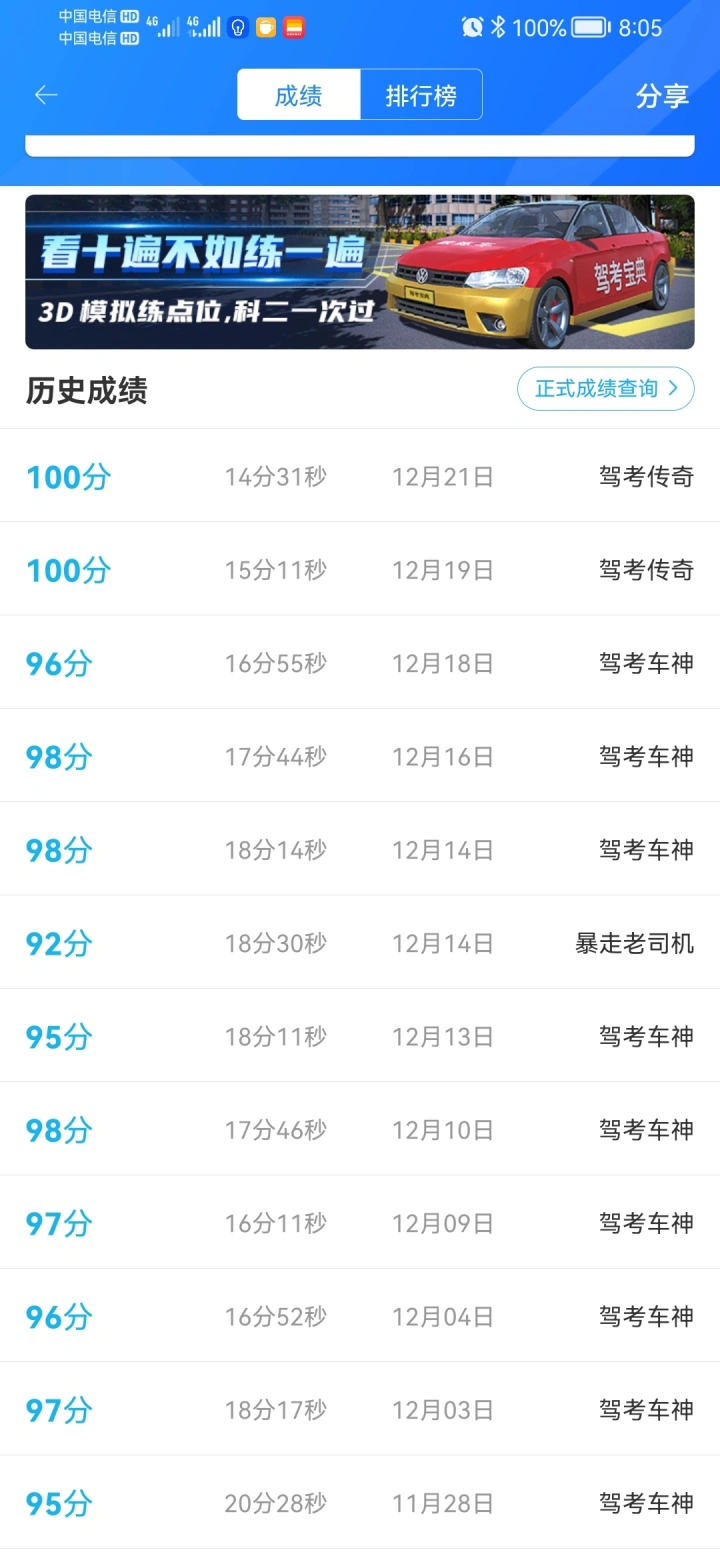The width and height of the screenshot is (720, 1560).
Task: Open the 暴走老司机 92分 record
Action: [x=360, y=943]
